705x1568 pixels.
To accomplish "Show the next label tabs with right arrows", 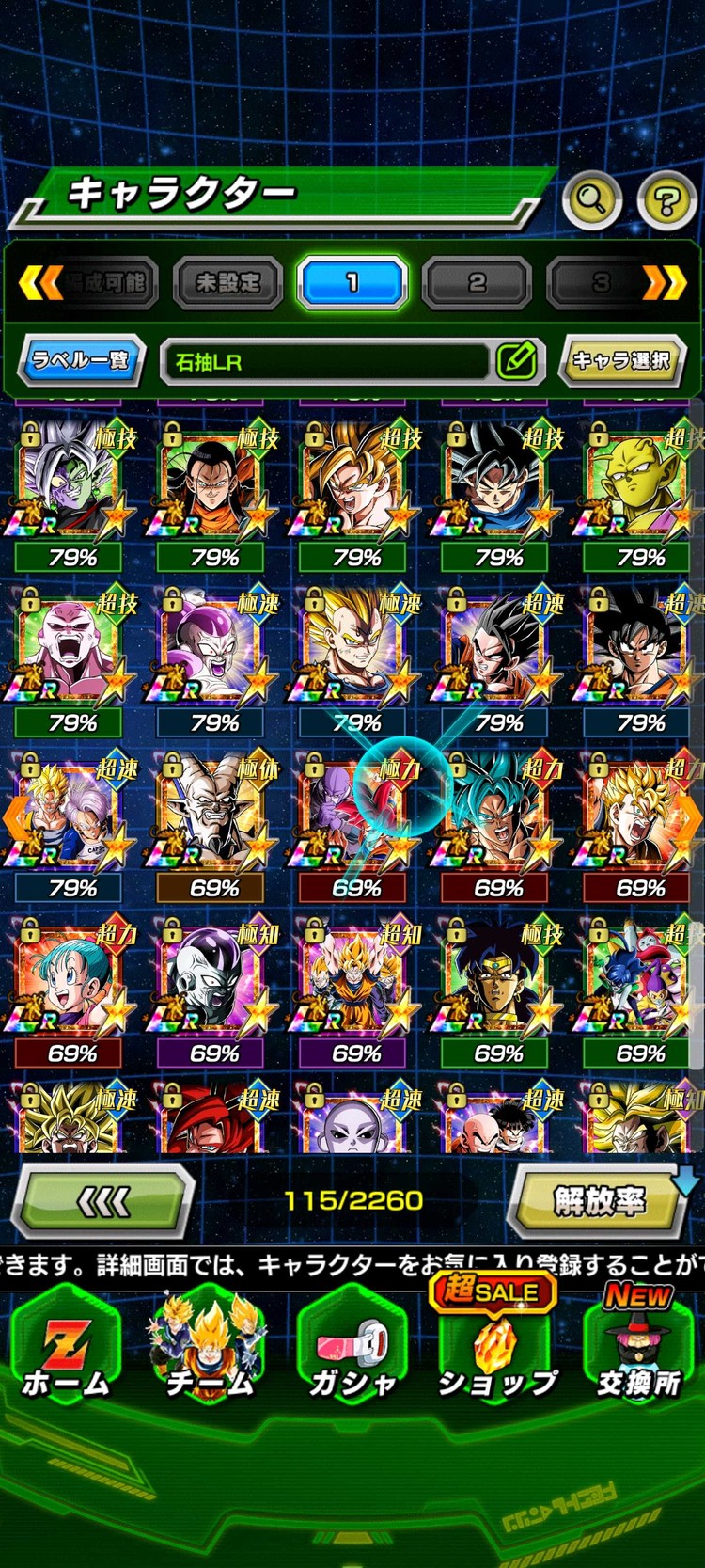I will tap(665, 282).
